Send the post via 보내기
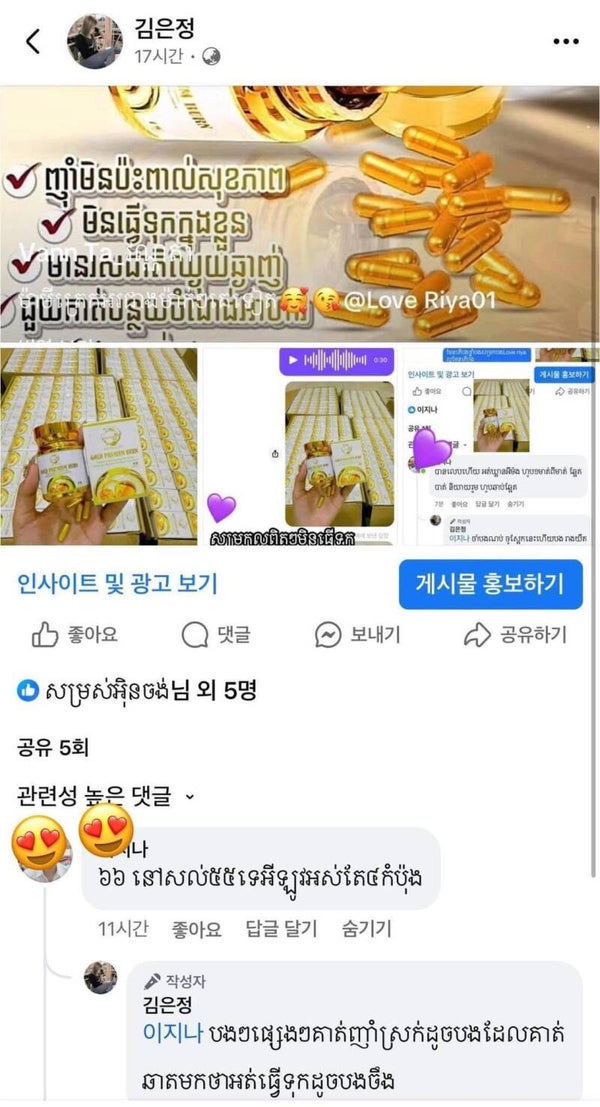 point(357,634)
